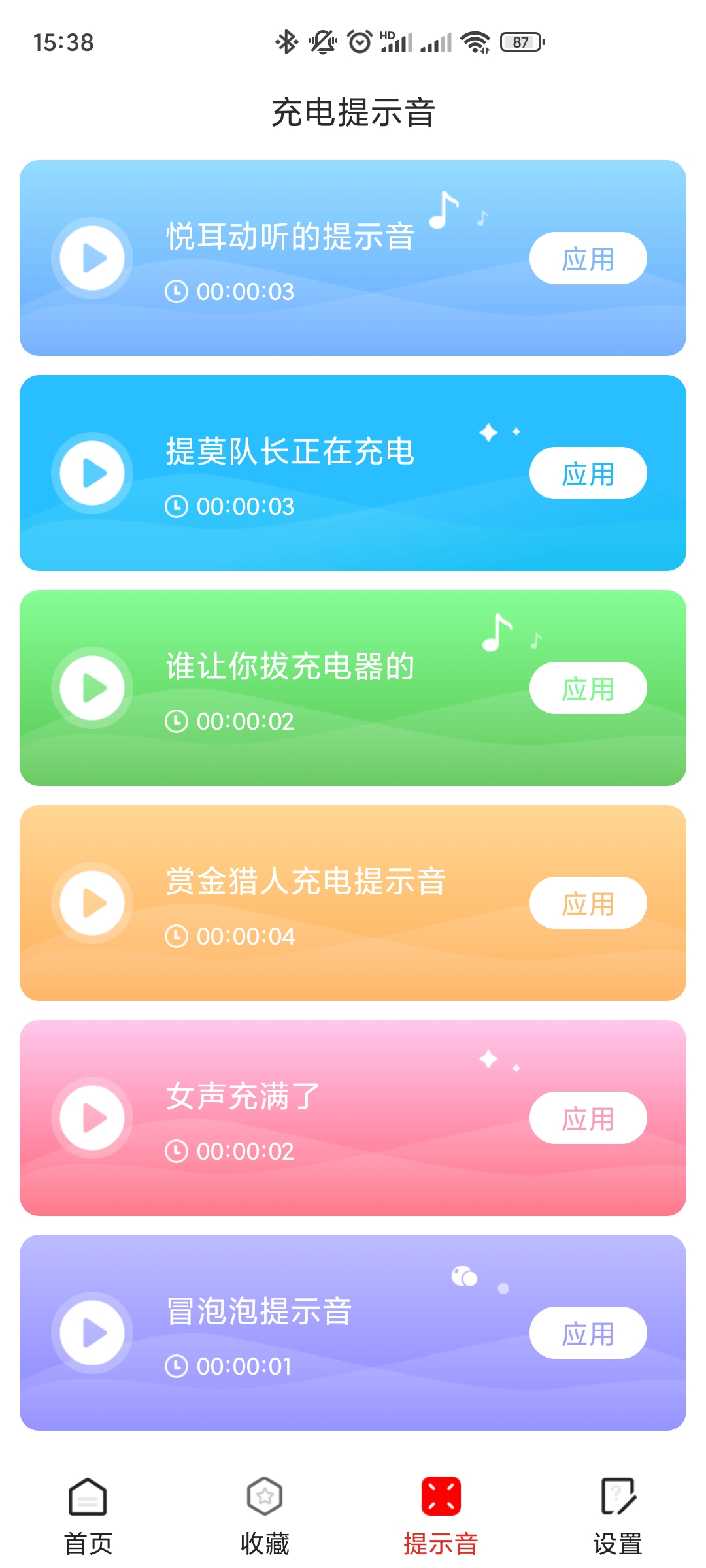
Task: Switch to the 收藏 tab
Action: tap(265, 1516)
